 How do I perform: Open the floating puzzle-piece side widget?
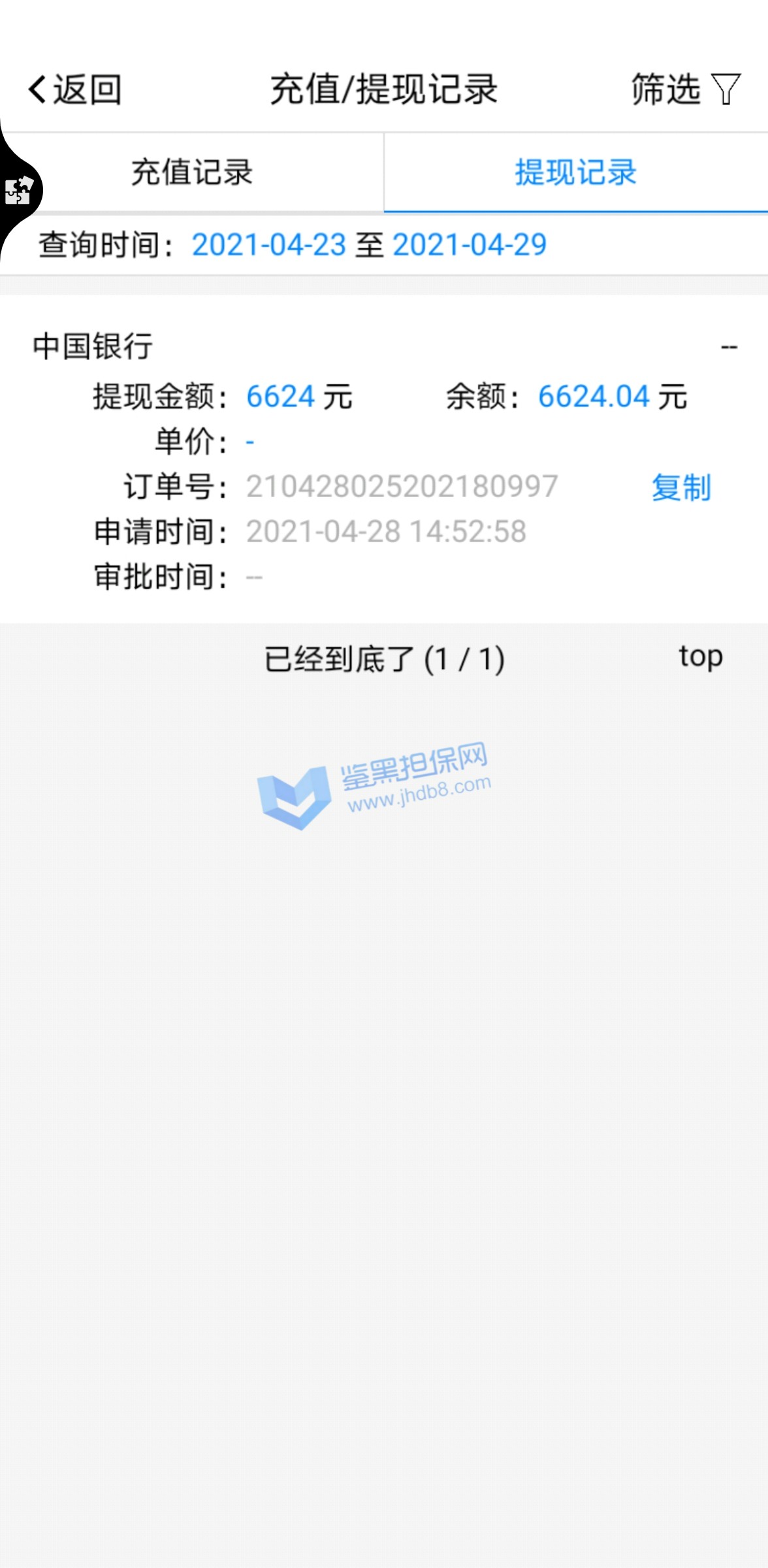click(18, 191)
